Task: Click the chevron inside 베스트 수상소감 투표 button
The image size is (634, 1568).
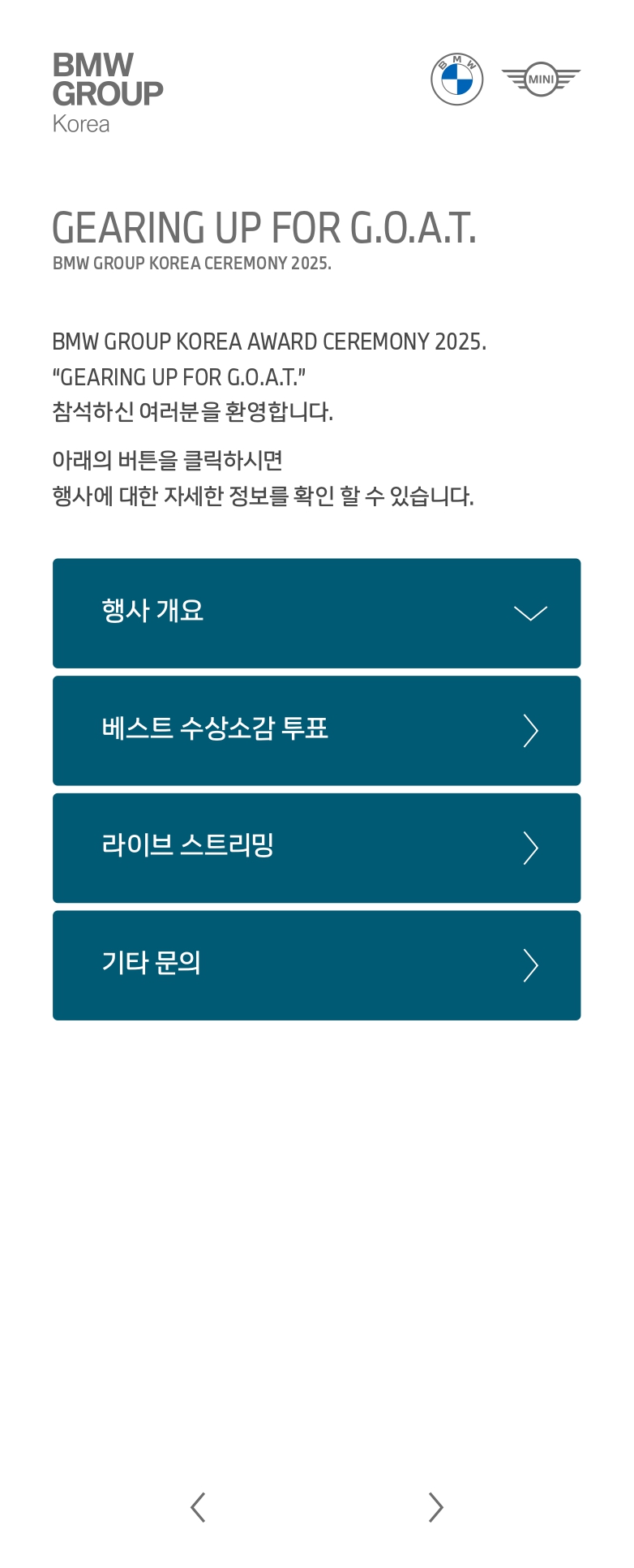Action: pos(531,730)
